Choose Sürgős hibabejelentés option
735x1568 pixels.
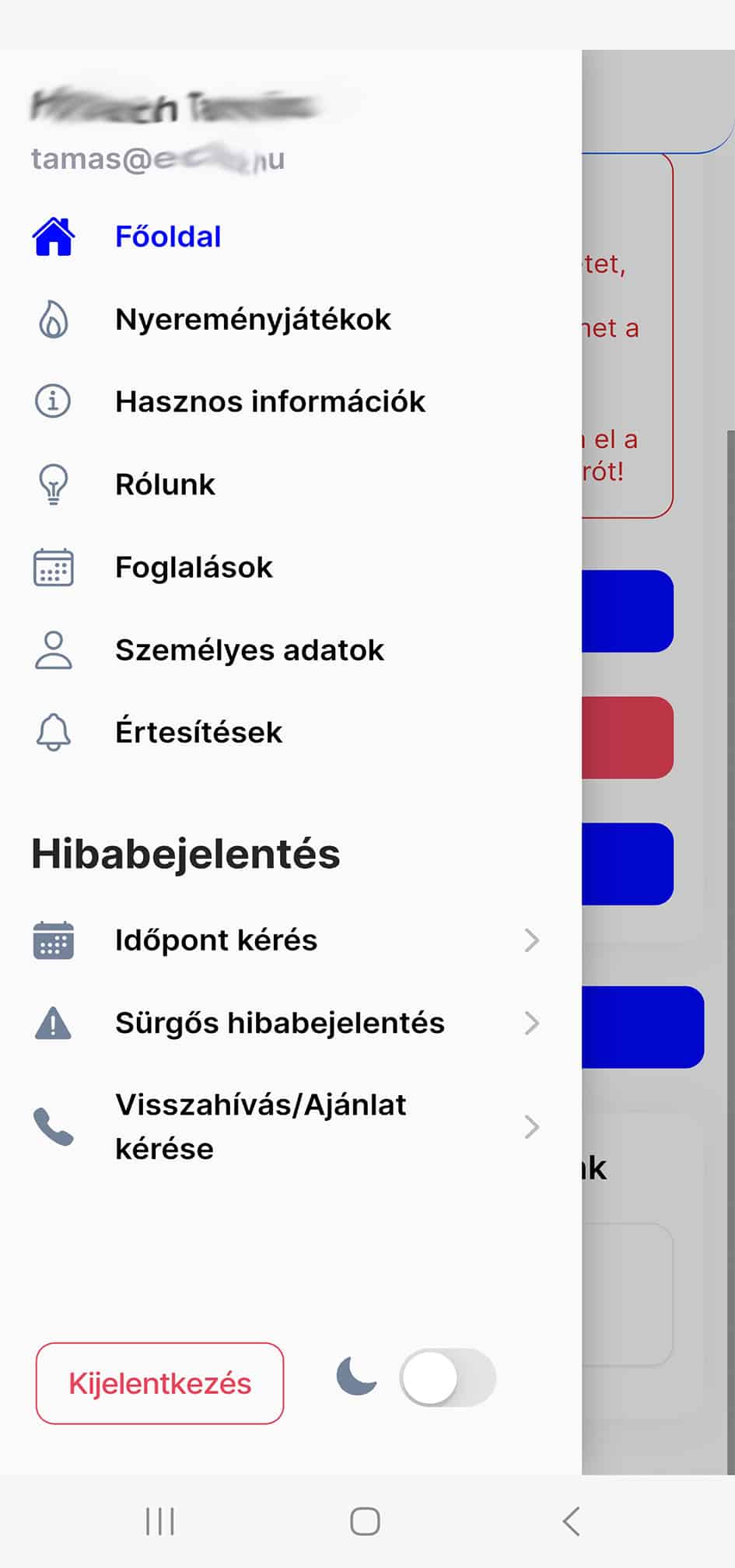click(x=289, y=1023)
